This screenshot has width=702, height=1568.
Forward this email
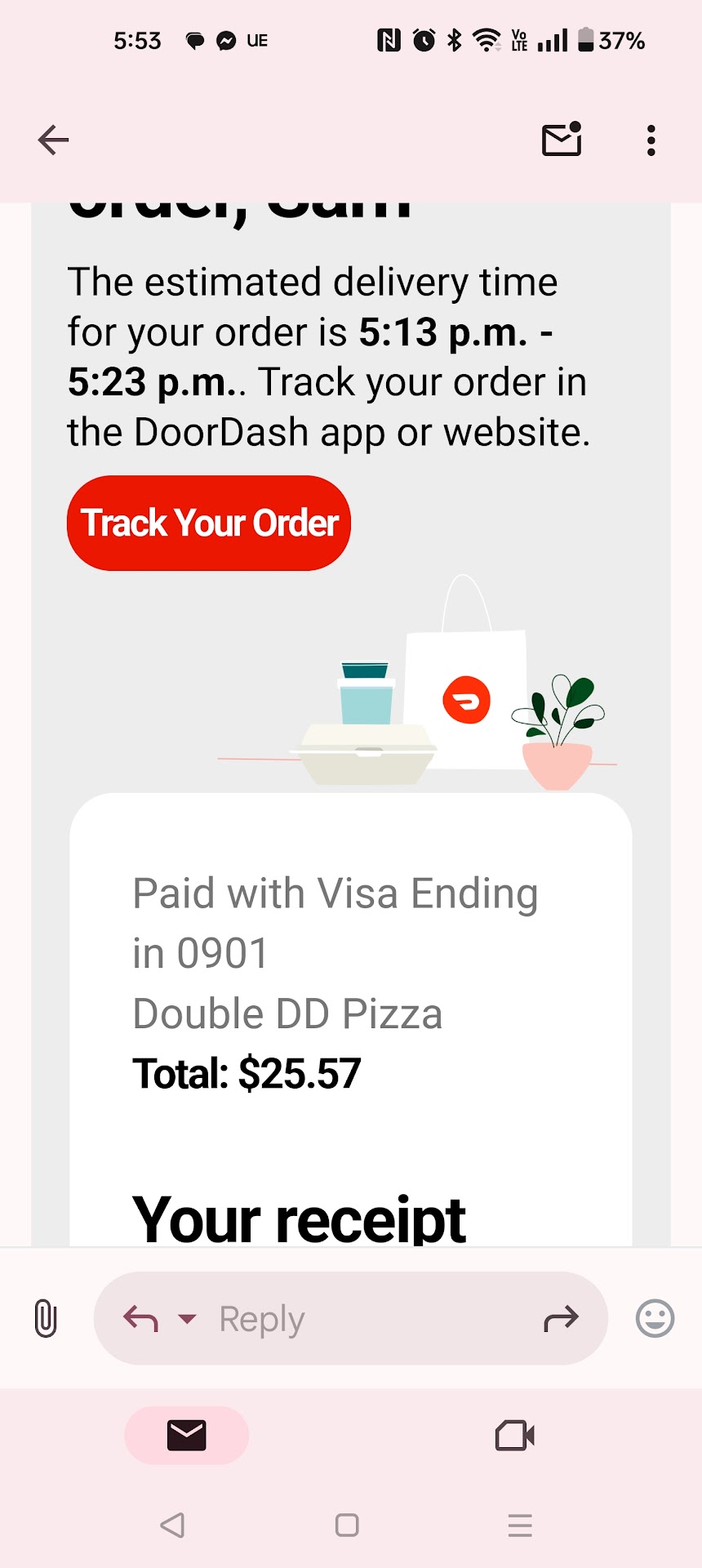pyautogui.click(x=561, y=1318)
